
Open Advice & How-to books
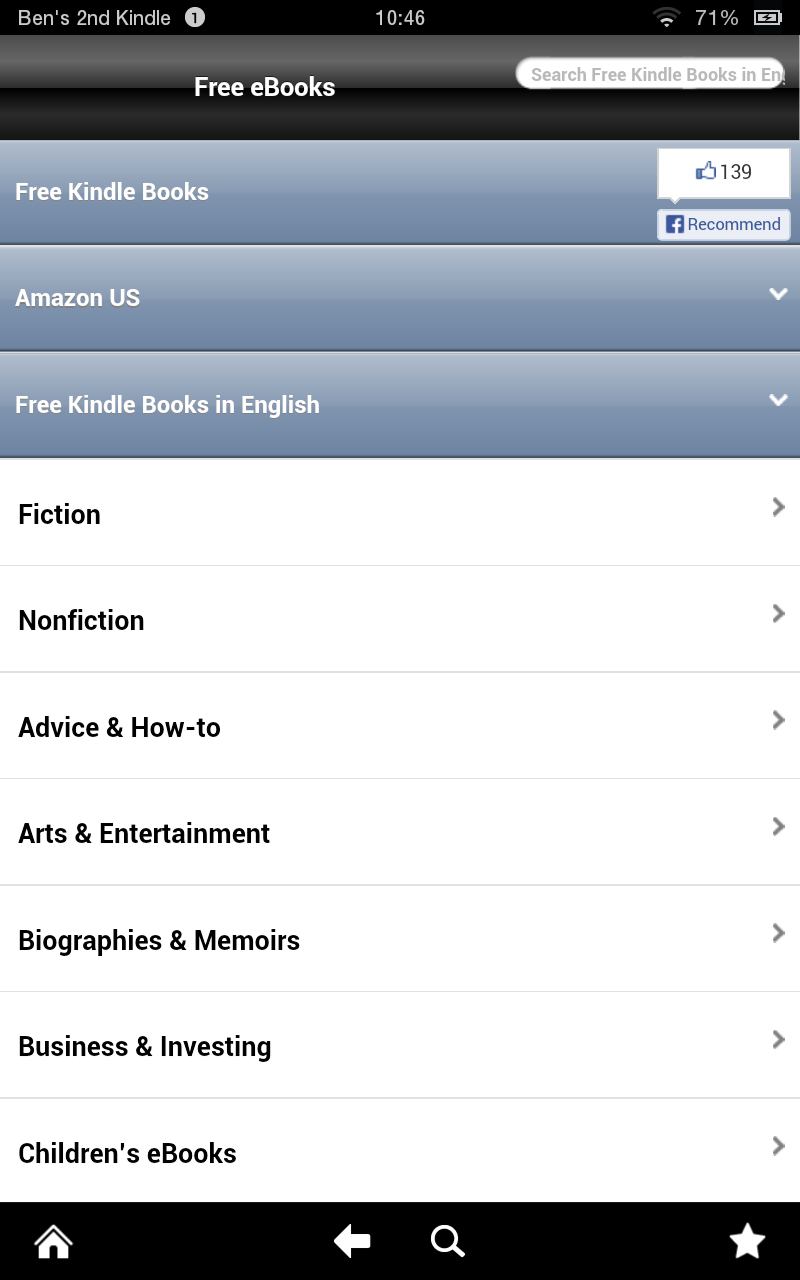click(x=400, y=727)
